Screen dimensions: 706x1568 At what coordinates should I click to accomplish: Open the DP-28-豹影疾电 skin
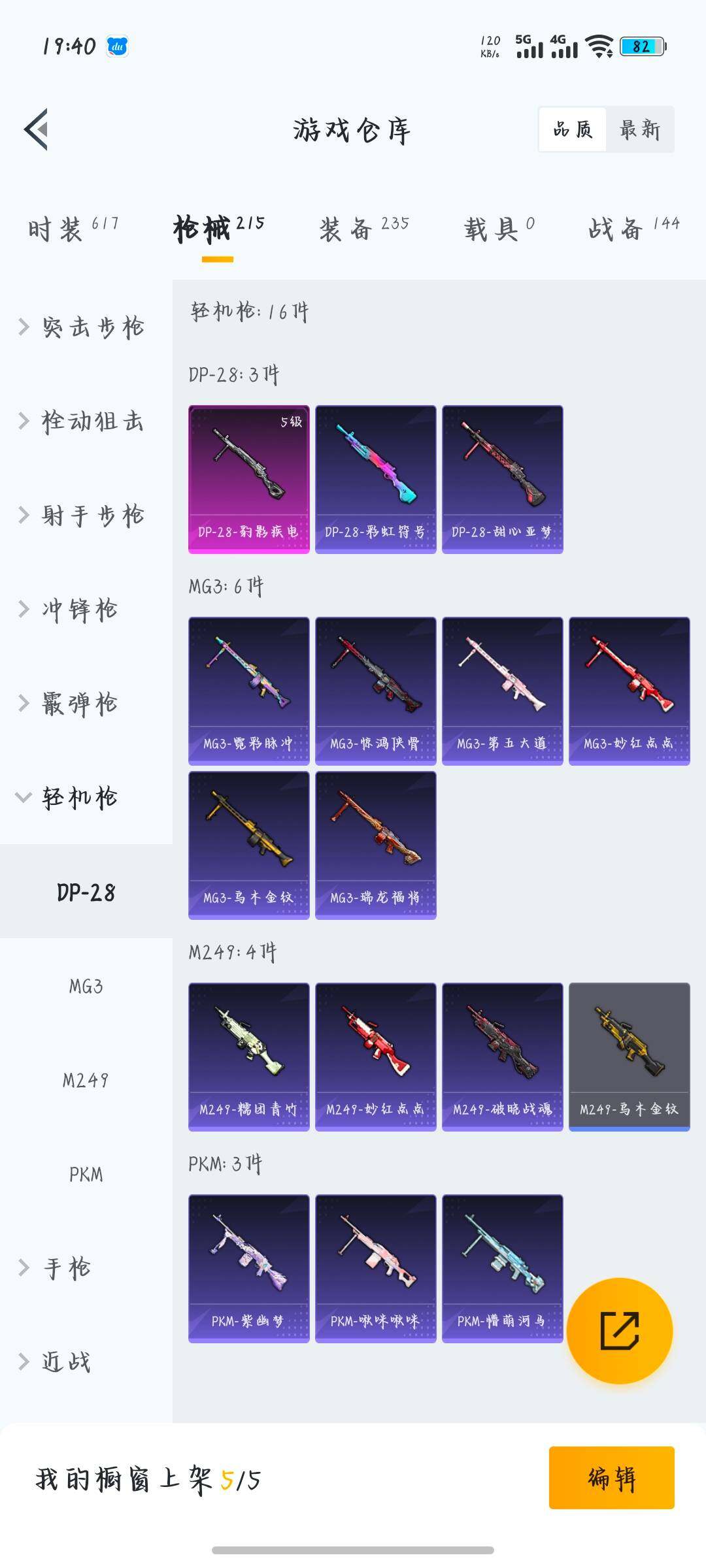click(248, 479)
